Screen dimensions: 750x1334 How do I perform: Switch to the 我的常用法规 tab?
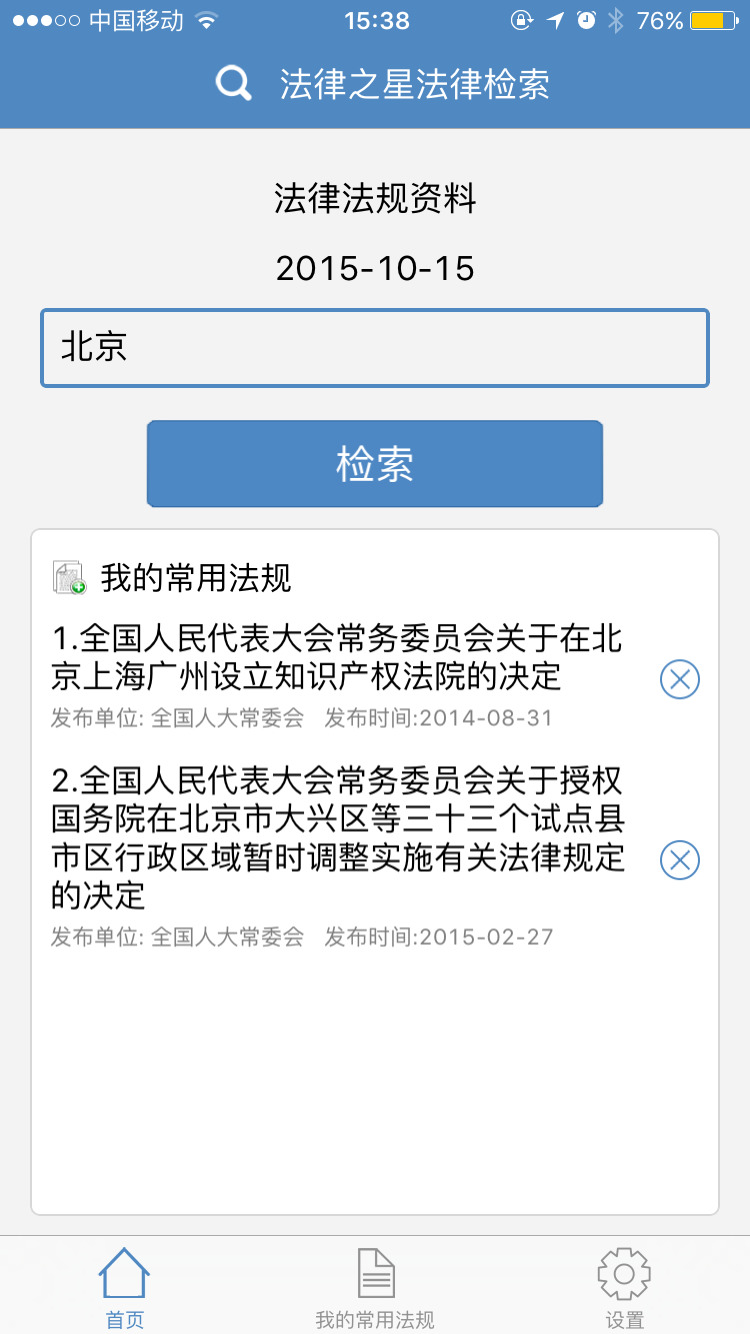[375, 1288]
